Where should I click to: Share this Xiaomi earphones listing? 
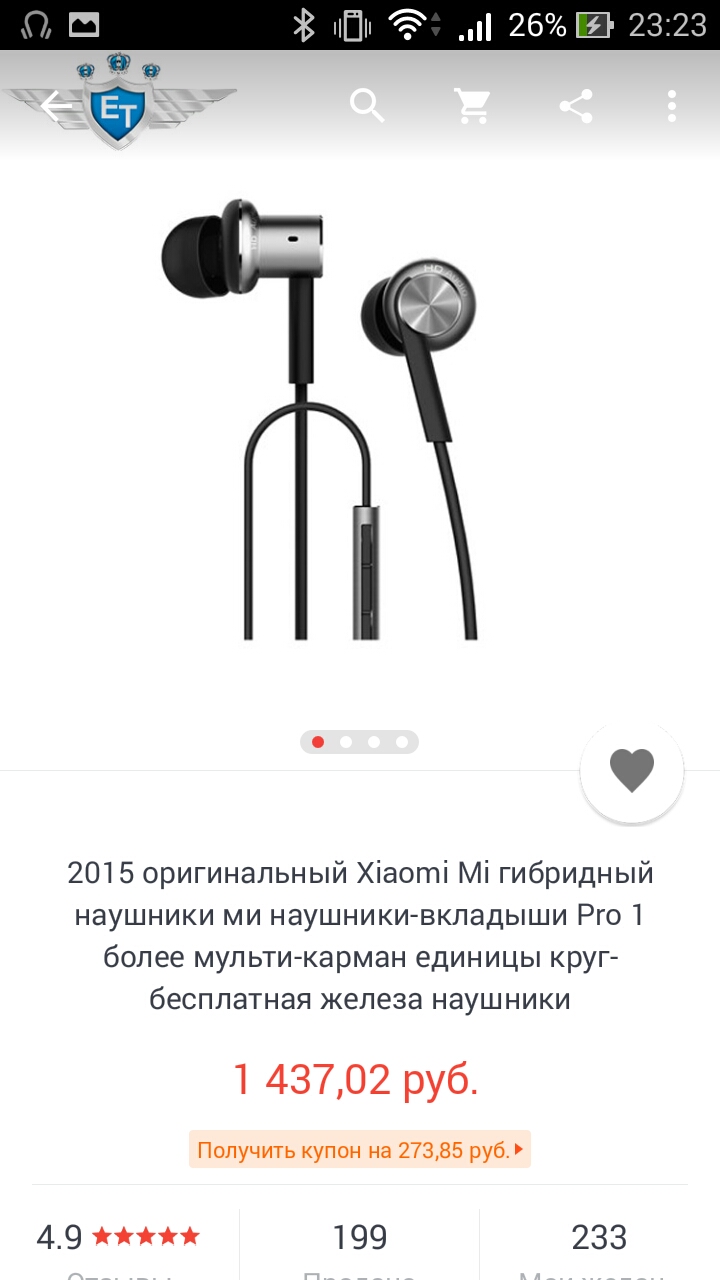tap(576, 105)
